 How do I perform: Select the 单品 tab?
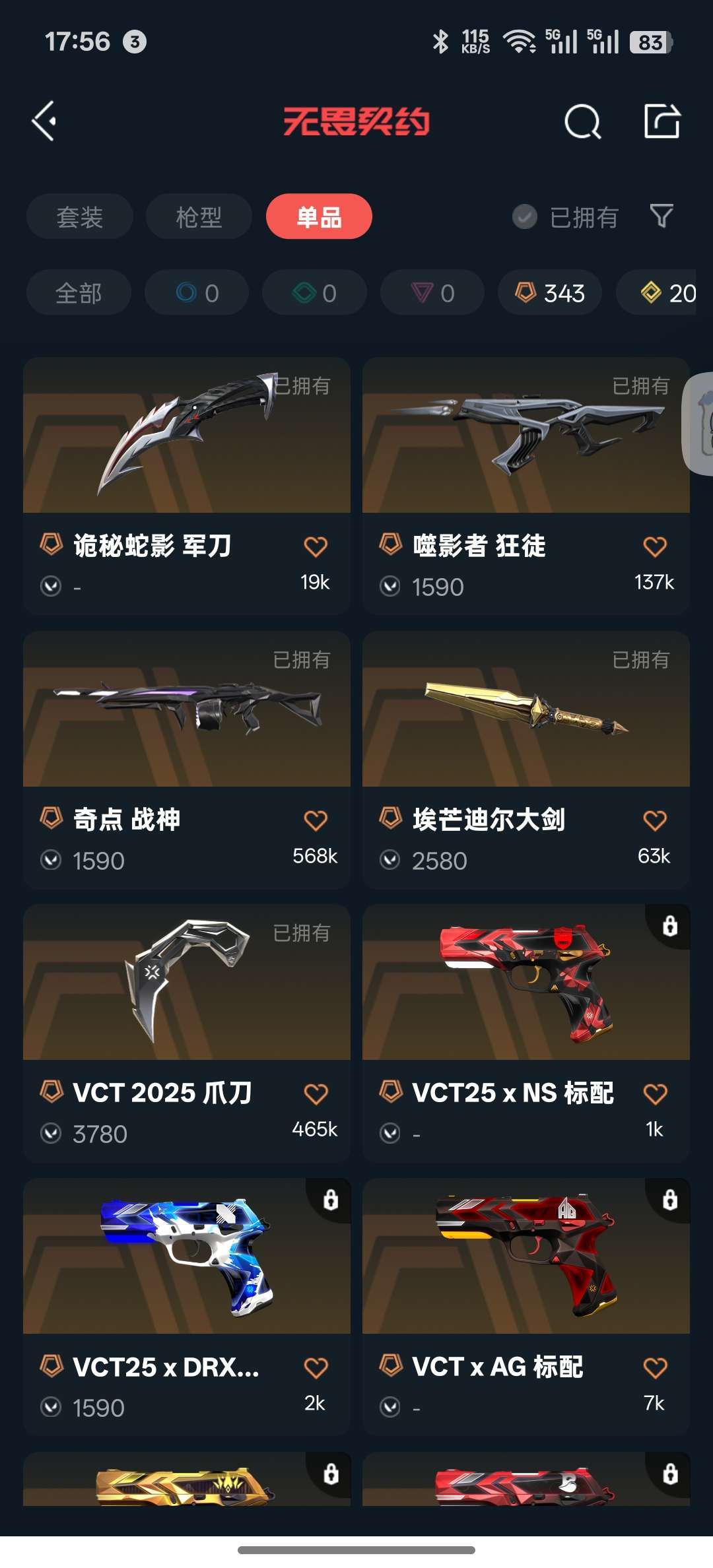319,216
